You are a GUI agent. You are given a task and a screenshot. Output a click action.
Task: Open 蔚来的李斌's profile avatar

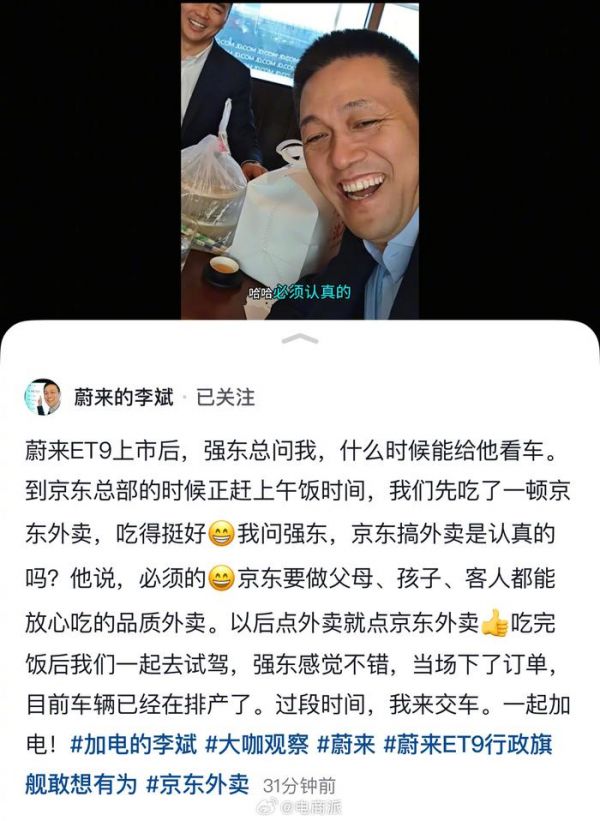coord(43,397)
